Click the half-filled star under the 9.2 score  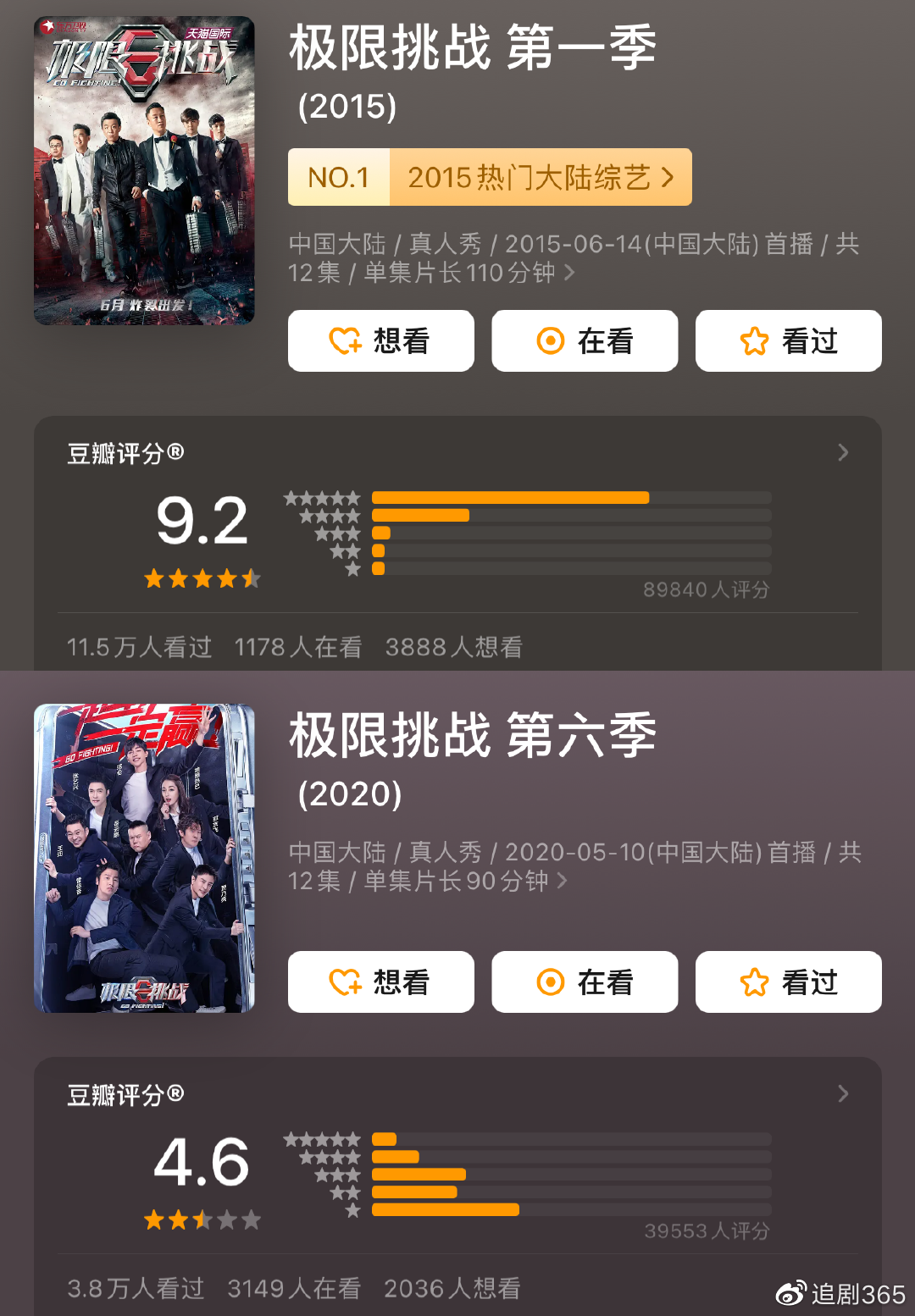[251, 578]
